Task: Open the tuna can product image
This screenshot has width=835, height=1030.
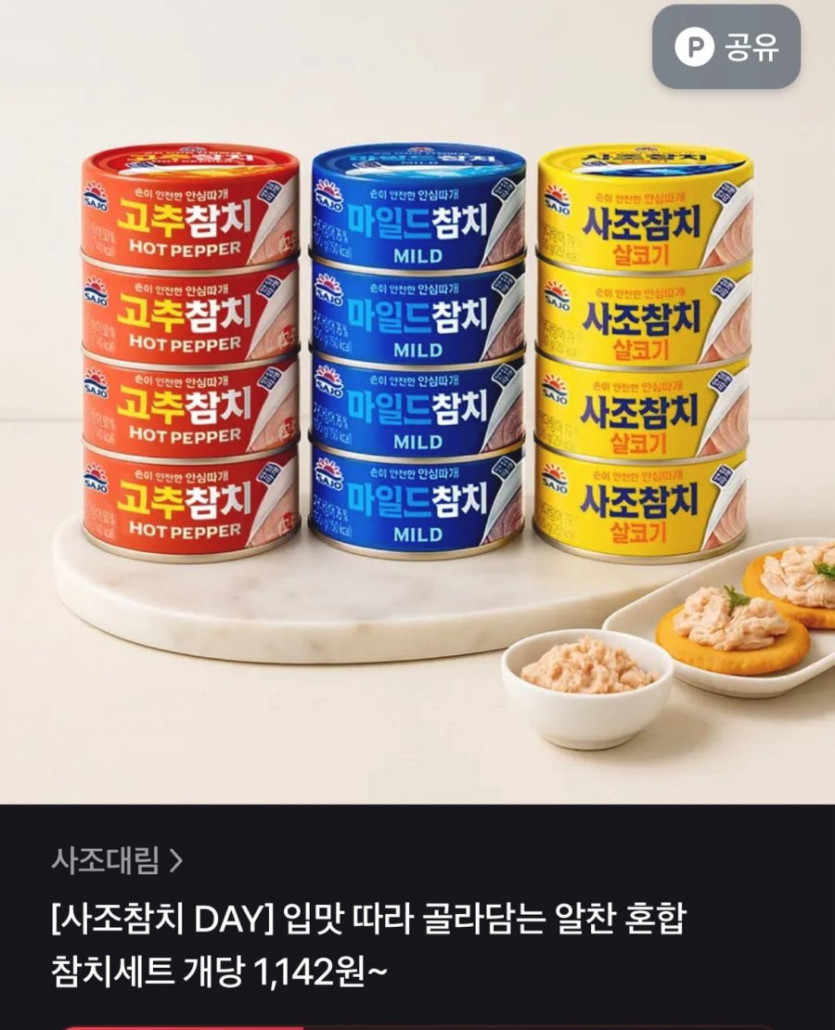Action: coord(417,400)
